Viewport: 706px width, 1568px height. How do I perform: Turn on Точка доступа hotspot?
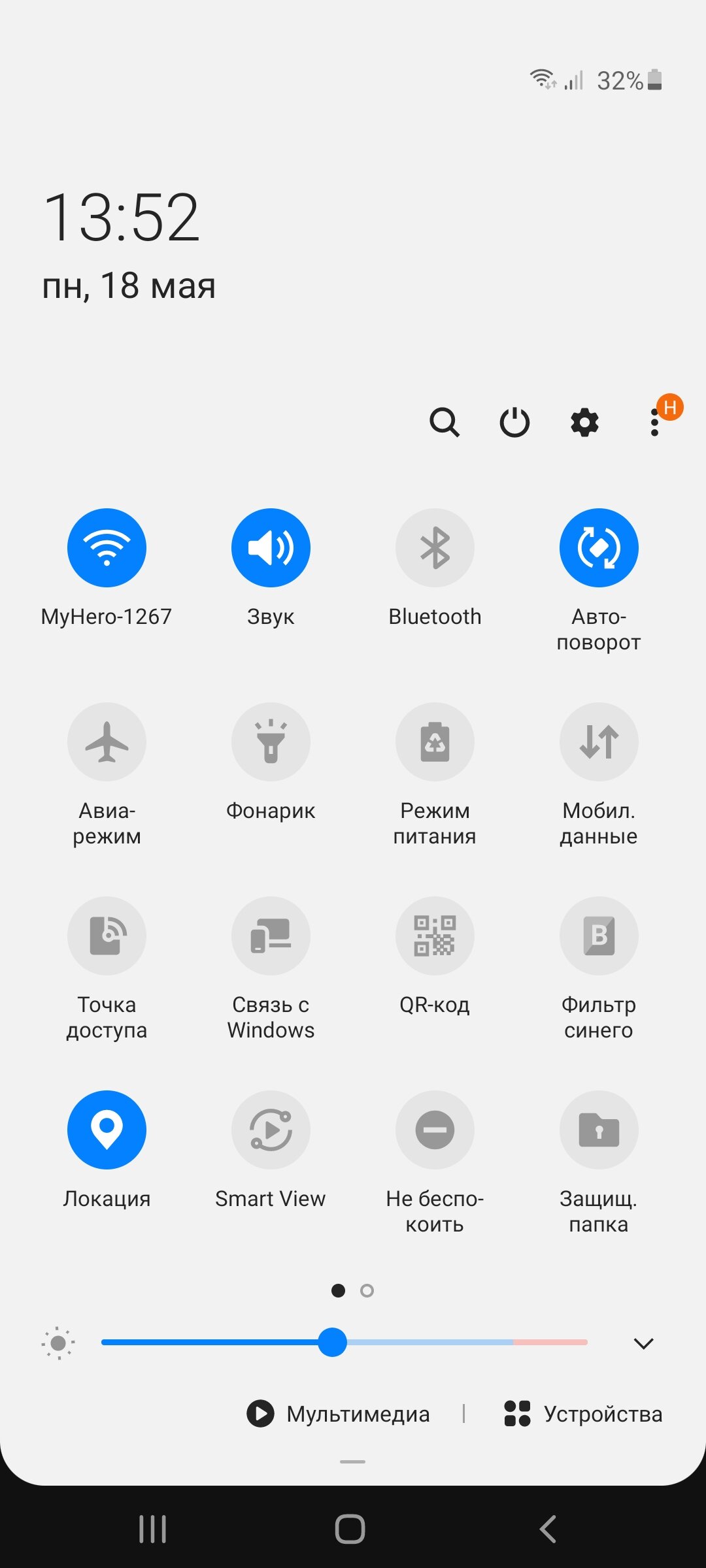point(107,936)
